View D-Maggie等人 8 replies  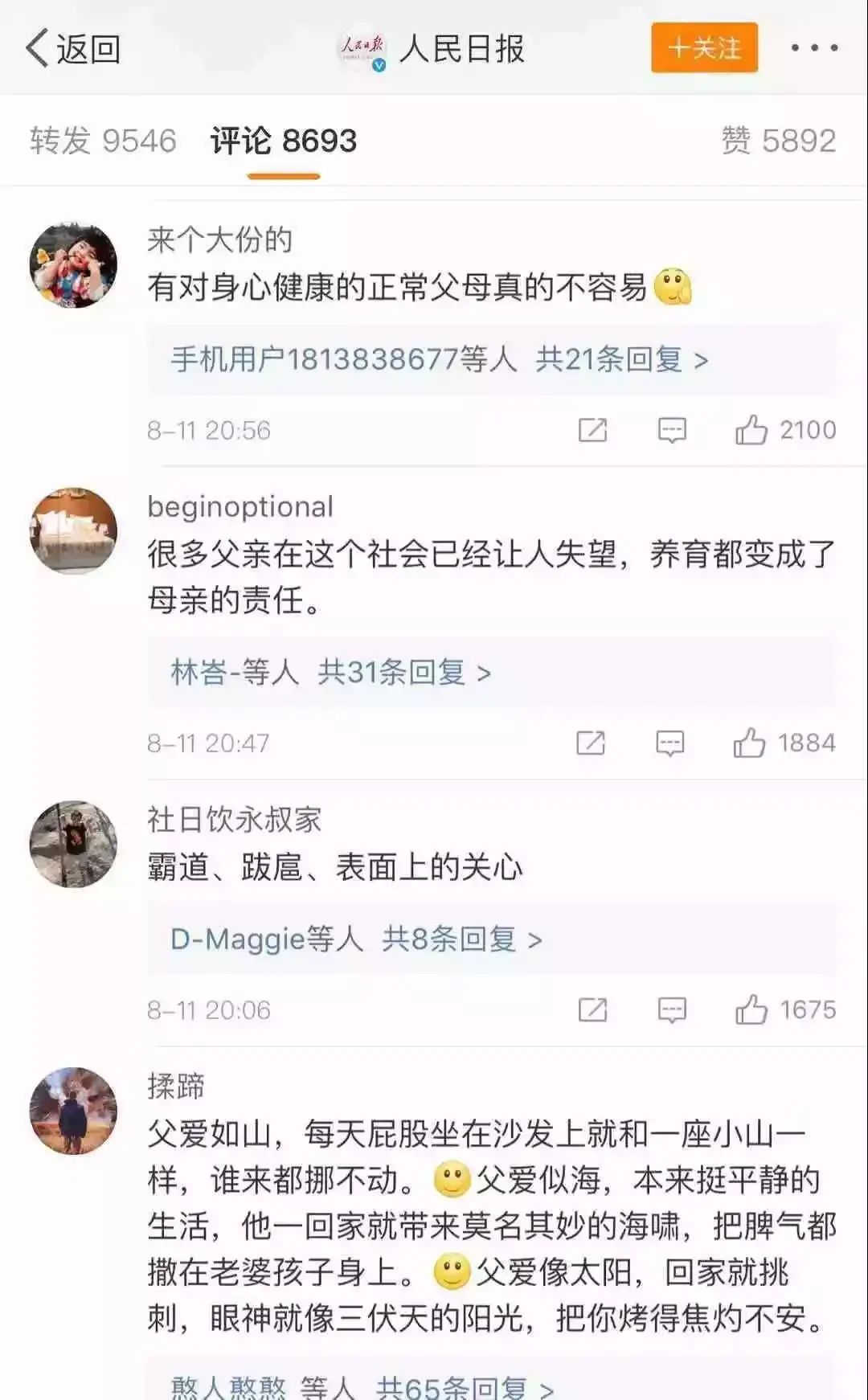click(356, 939)
